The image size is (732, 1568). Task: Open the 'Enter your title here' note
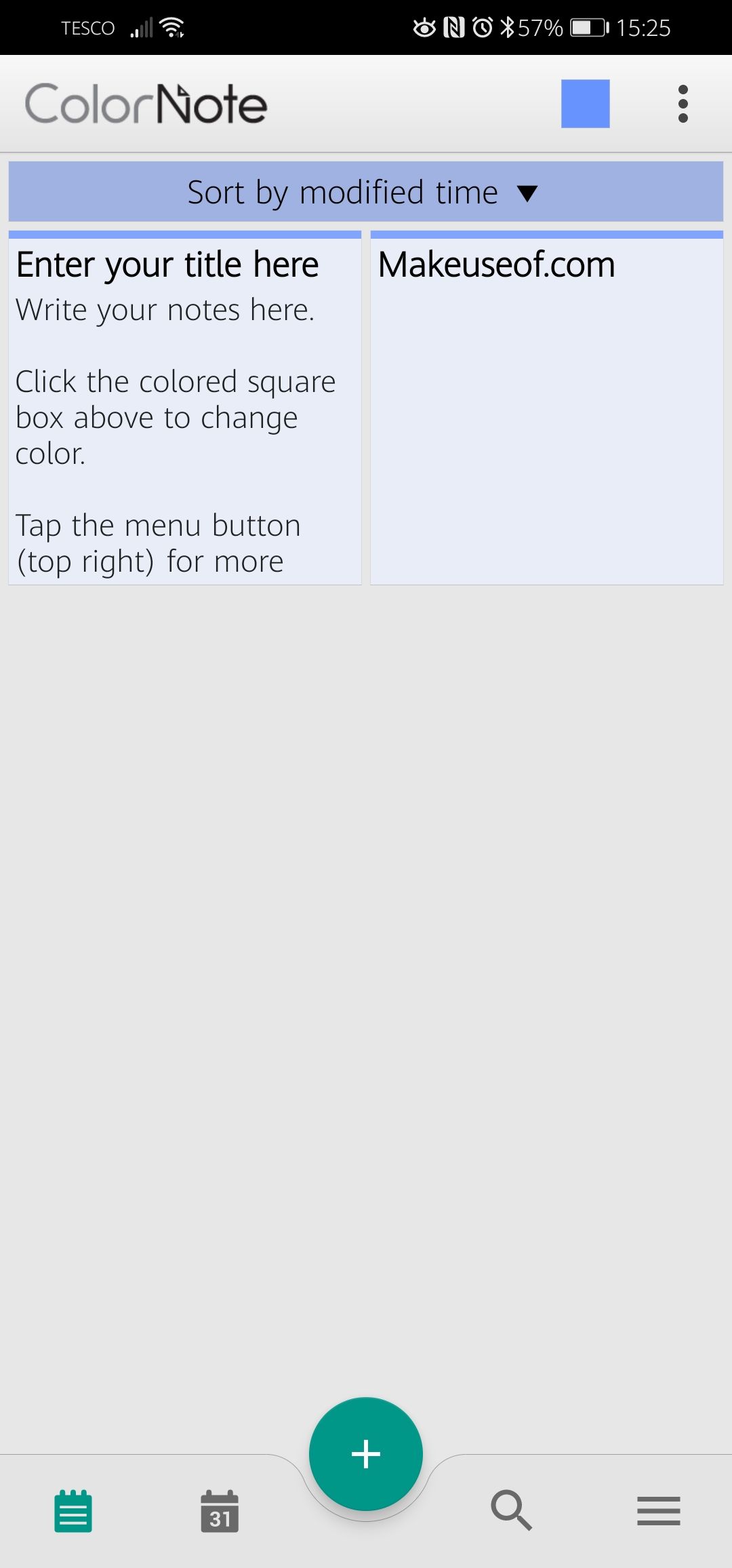[185, 407]
